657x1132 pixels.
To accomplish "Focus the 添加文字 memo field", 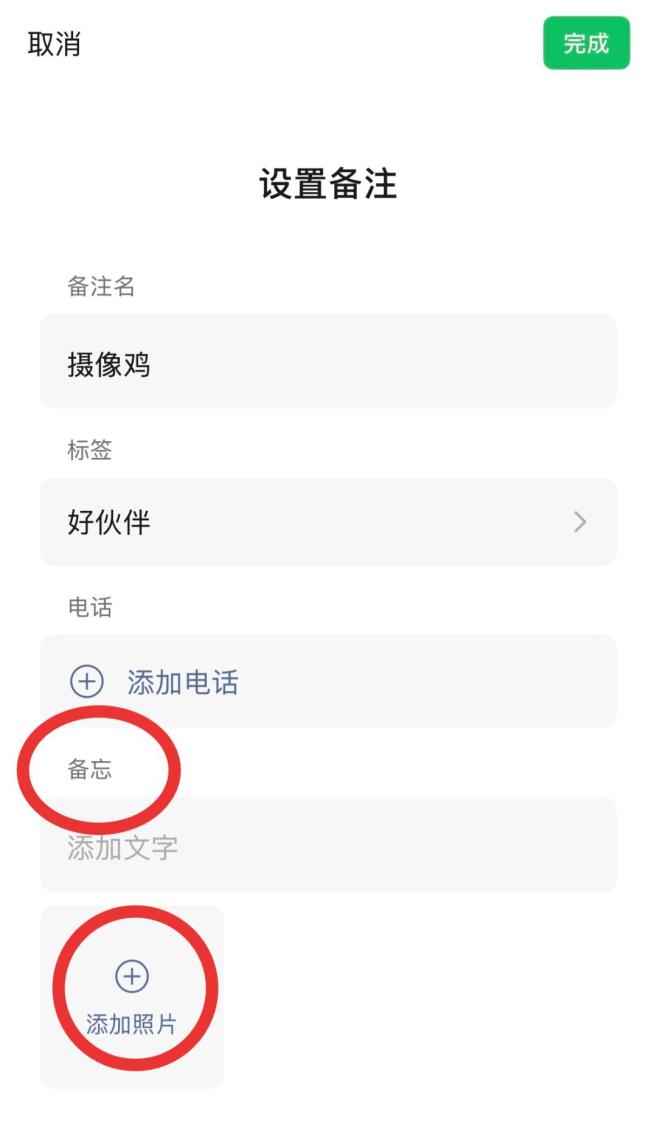I will tap(328, 846).
